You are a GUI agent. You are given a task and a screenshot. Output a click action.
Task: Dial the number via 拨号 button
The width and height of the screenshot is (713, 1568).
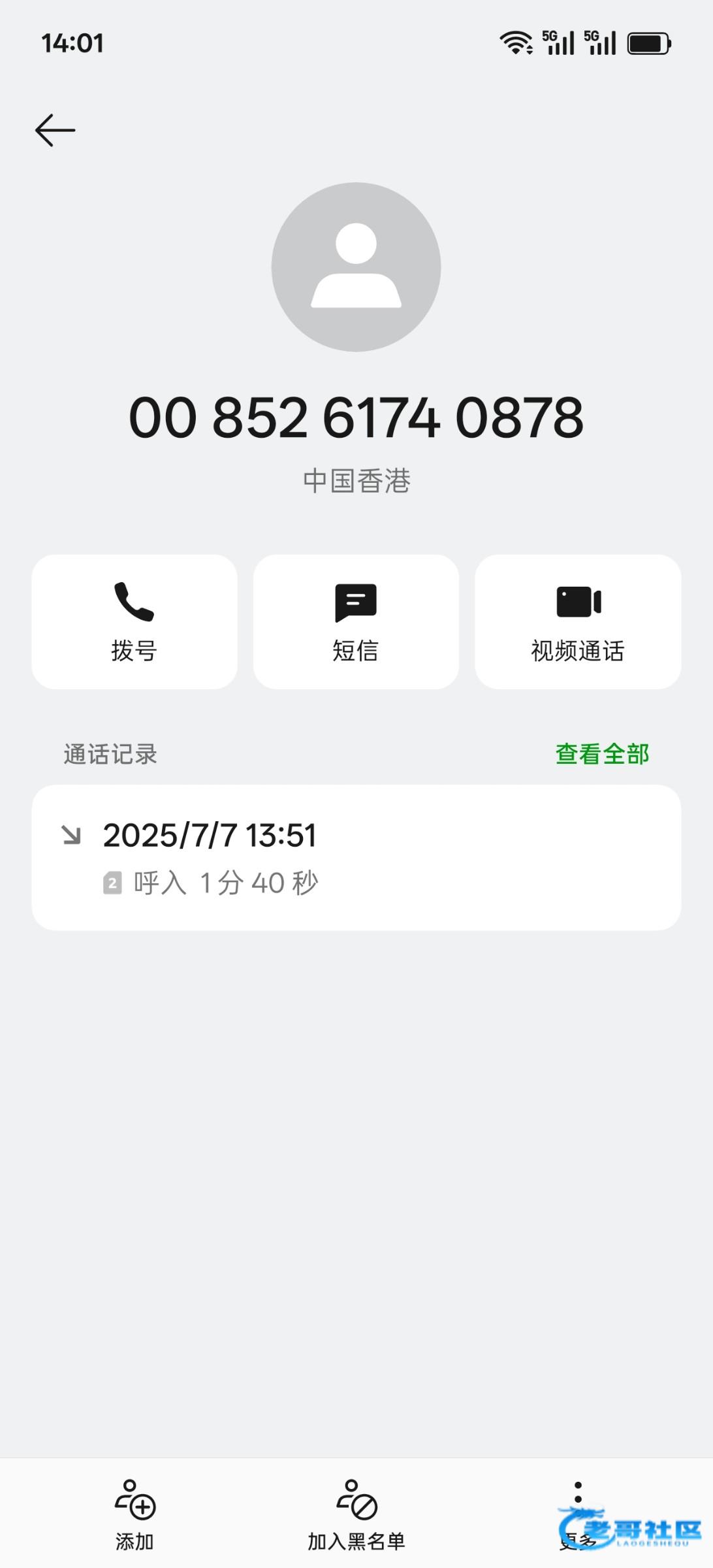pyautogui.click(x=135, y=621)
